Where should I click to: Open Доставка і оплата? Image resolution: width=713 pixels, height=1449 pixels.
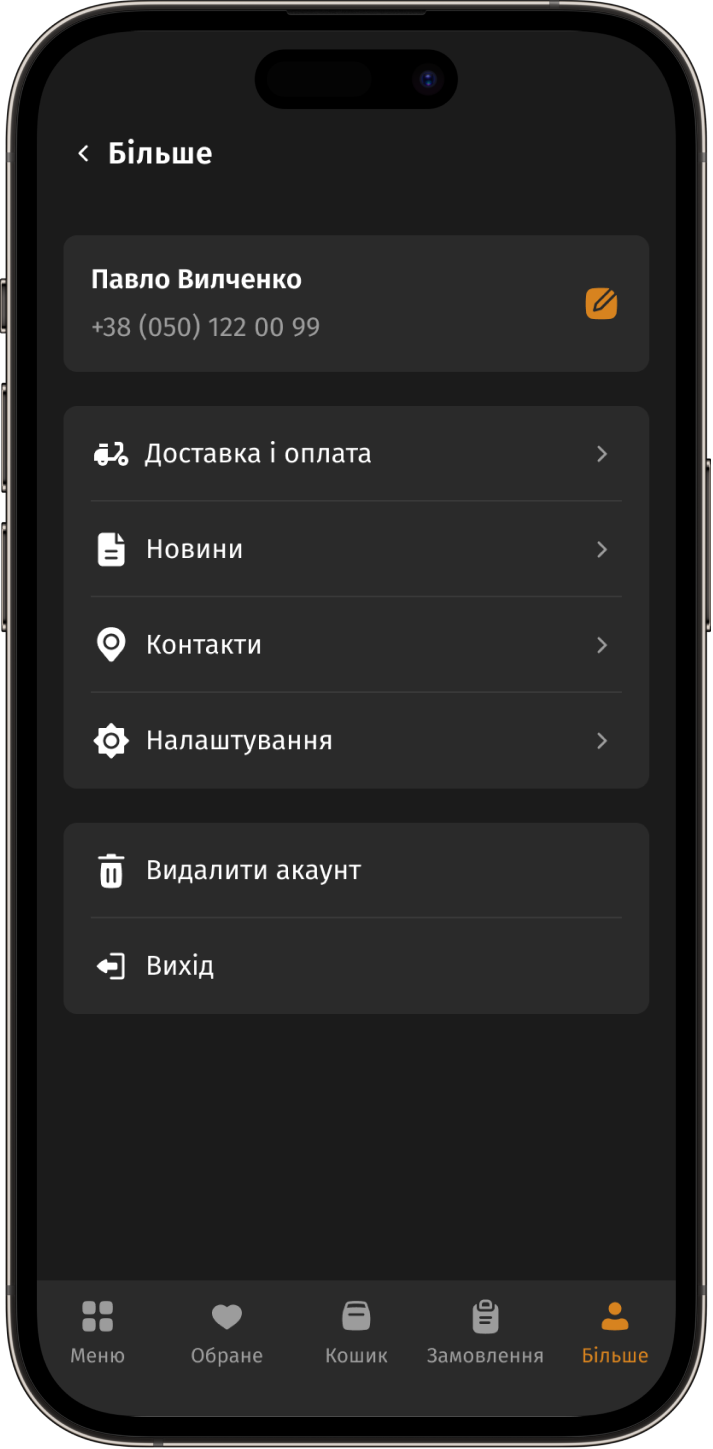356,454
